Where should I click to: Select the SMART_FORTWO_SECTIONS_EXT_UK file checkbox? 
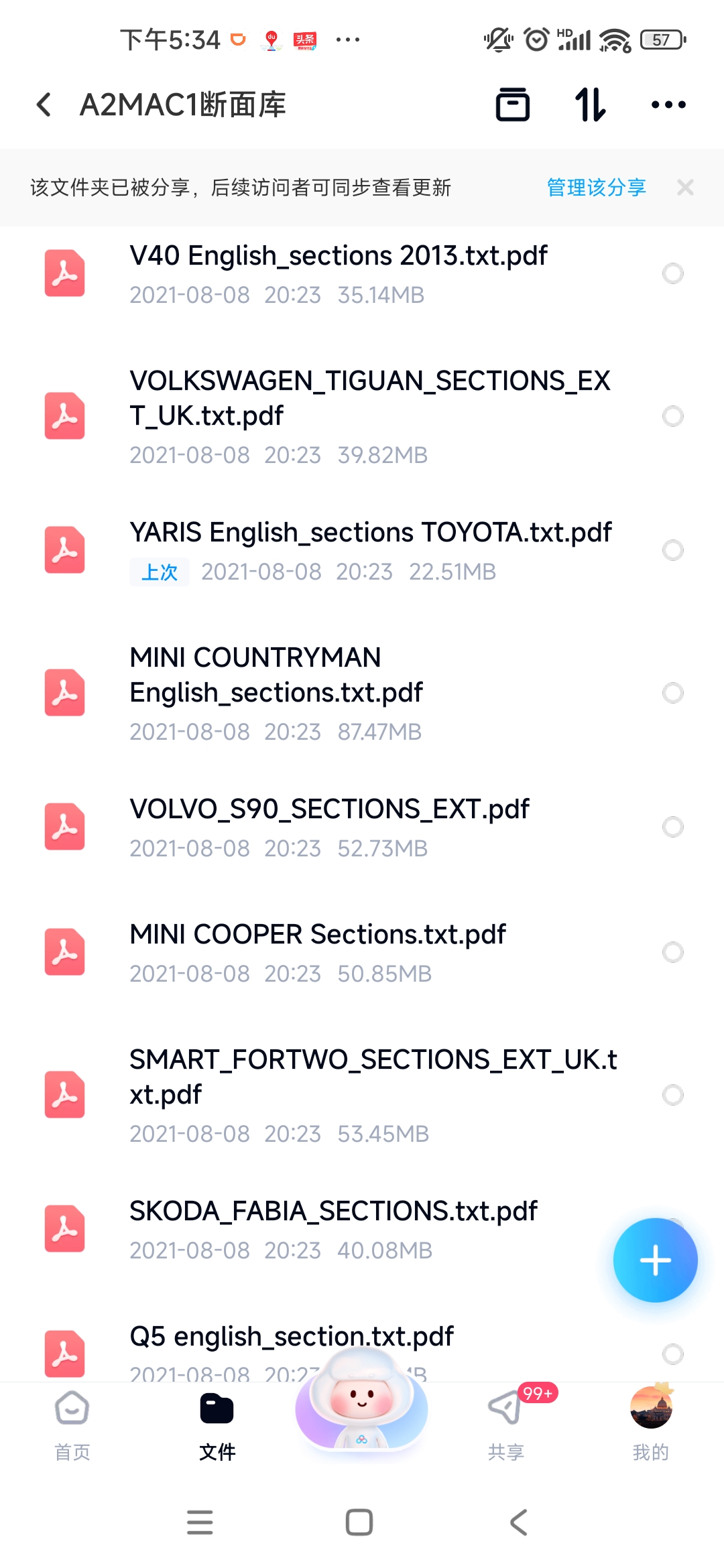(672, 1095)
